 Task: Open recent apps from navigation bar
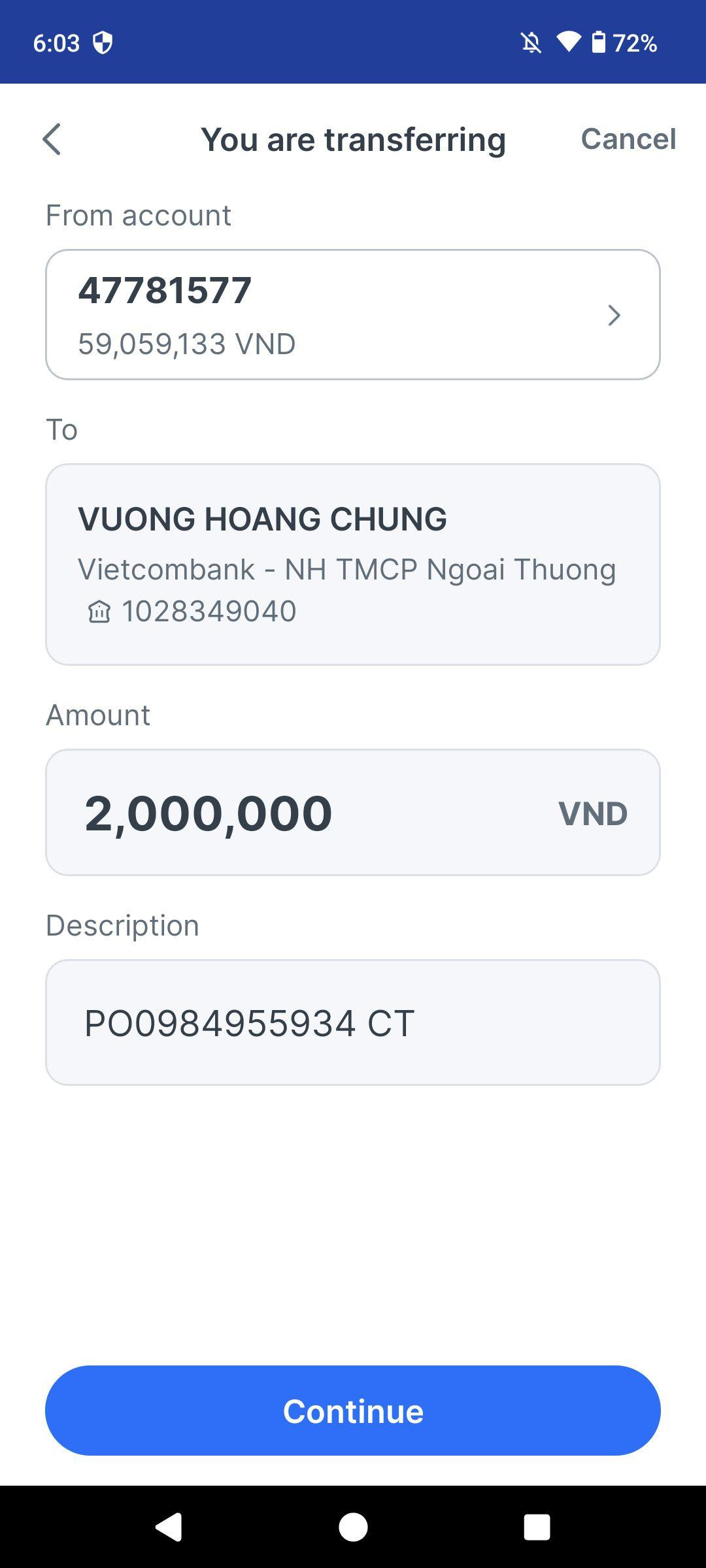pos(537,1527)
